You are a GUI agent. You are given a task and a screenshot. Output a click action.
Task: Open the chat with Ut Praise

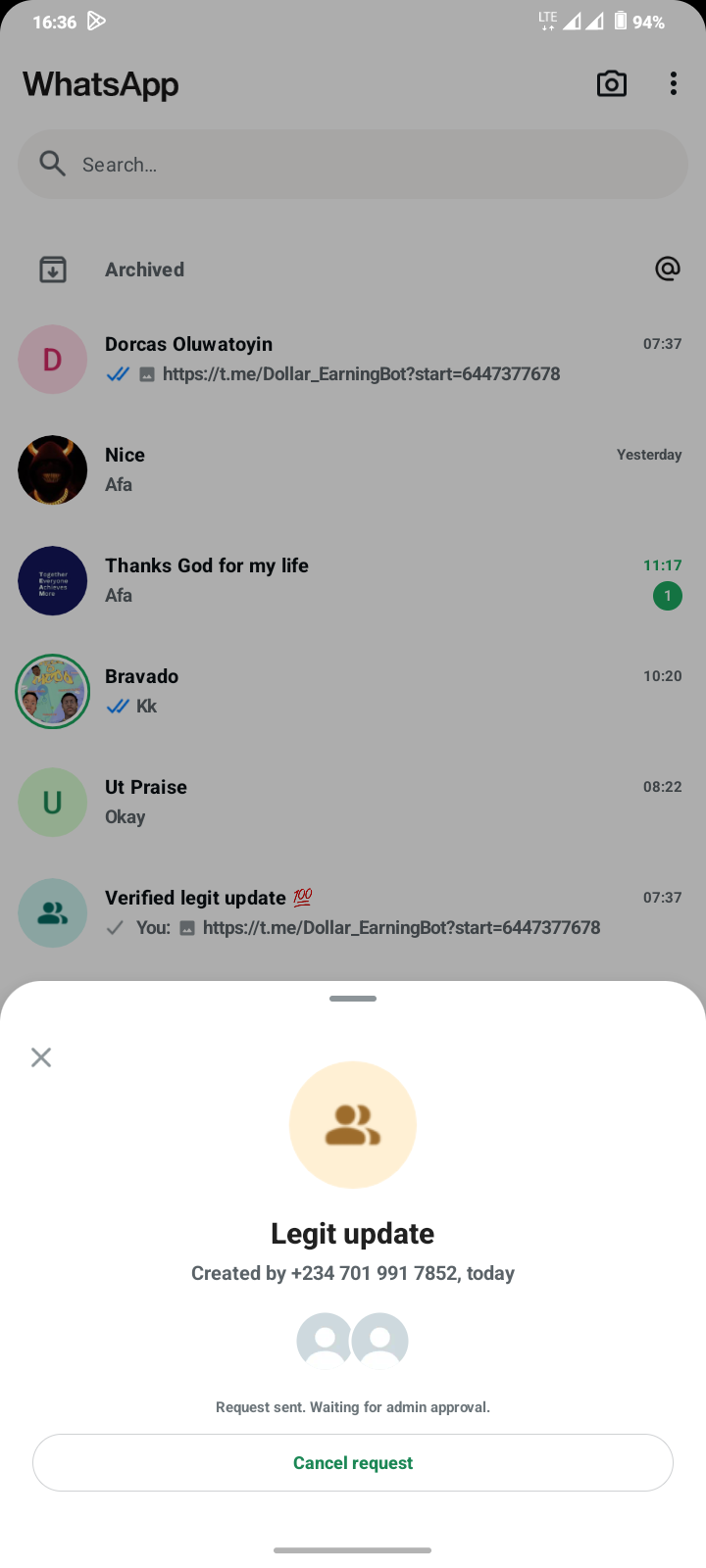tap(373, 802)
